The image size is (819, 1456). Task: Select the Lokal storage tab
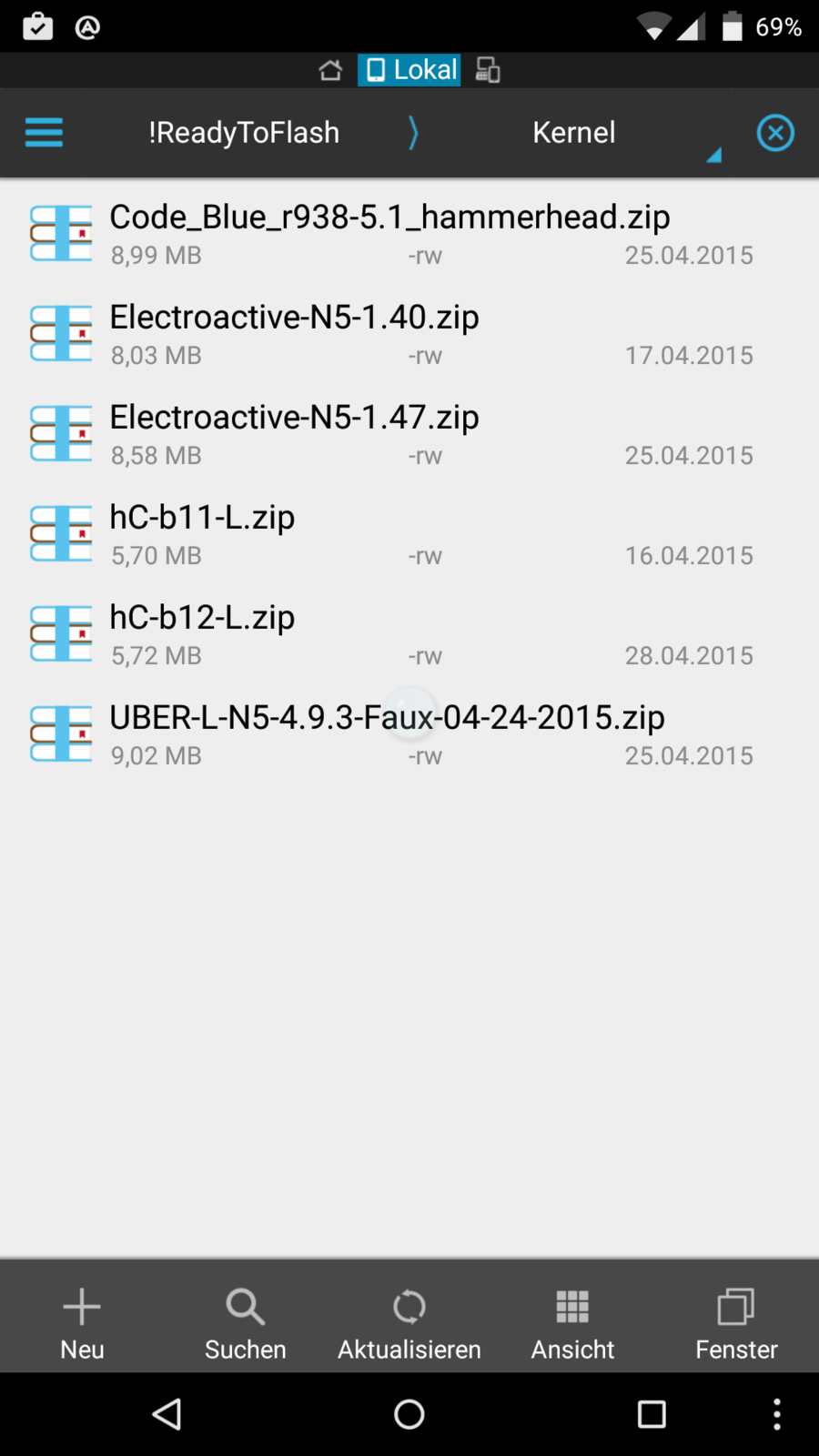pos(409,70)
